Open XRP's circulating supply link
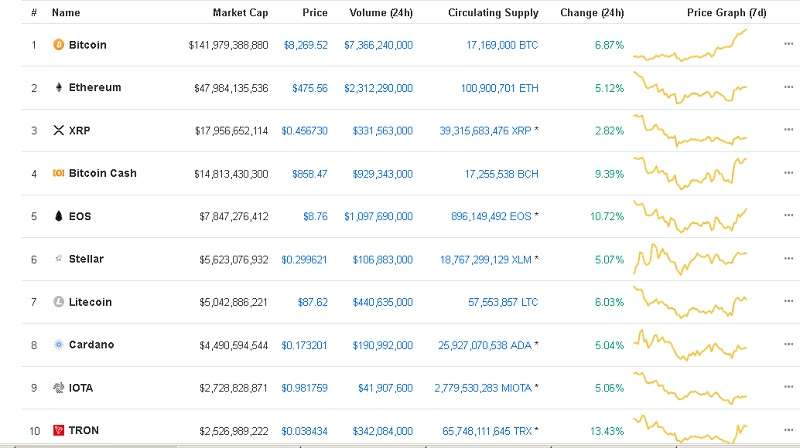800x448 pixels. point(486,131)
